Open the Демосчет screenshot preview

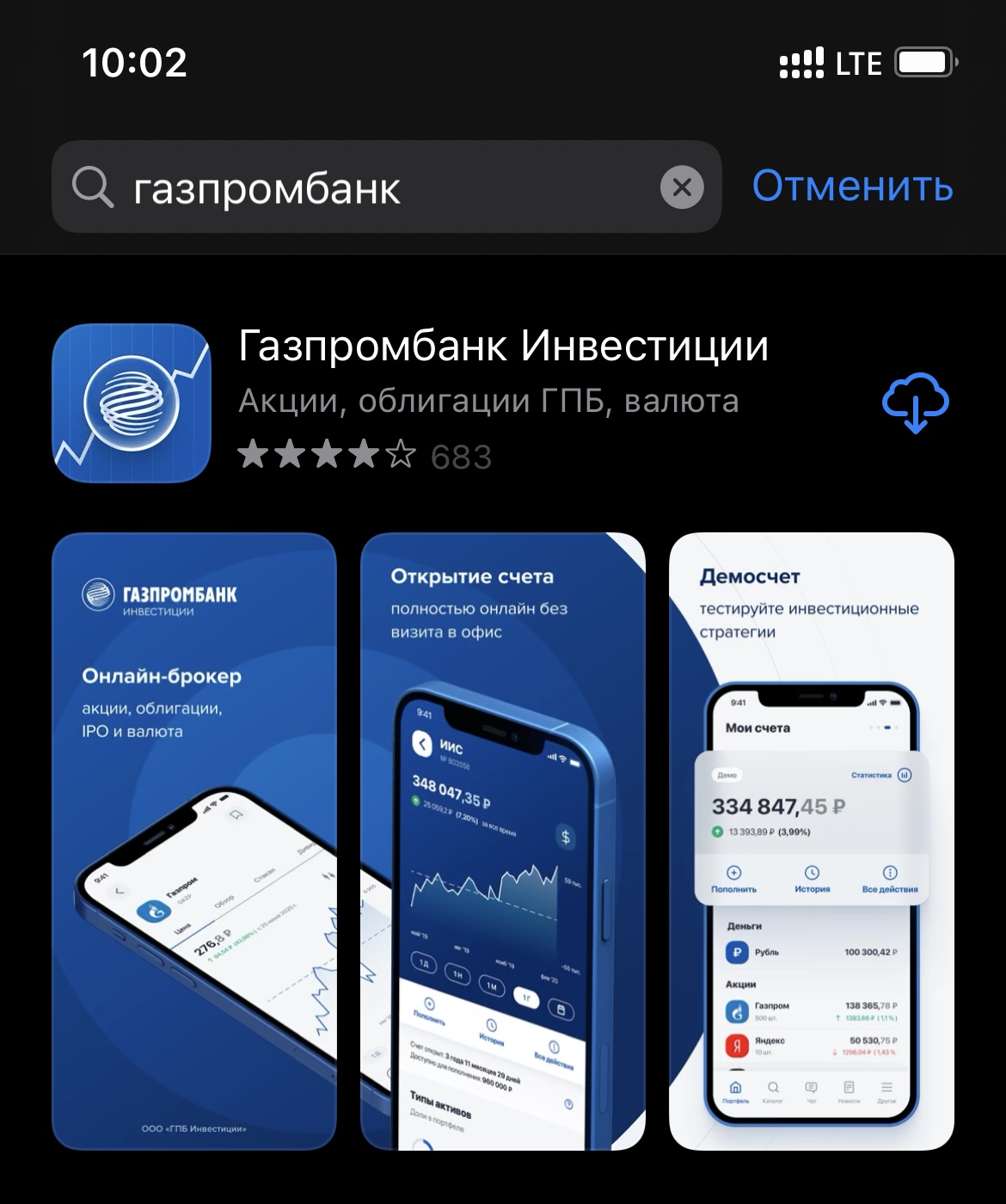point(812,841)
